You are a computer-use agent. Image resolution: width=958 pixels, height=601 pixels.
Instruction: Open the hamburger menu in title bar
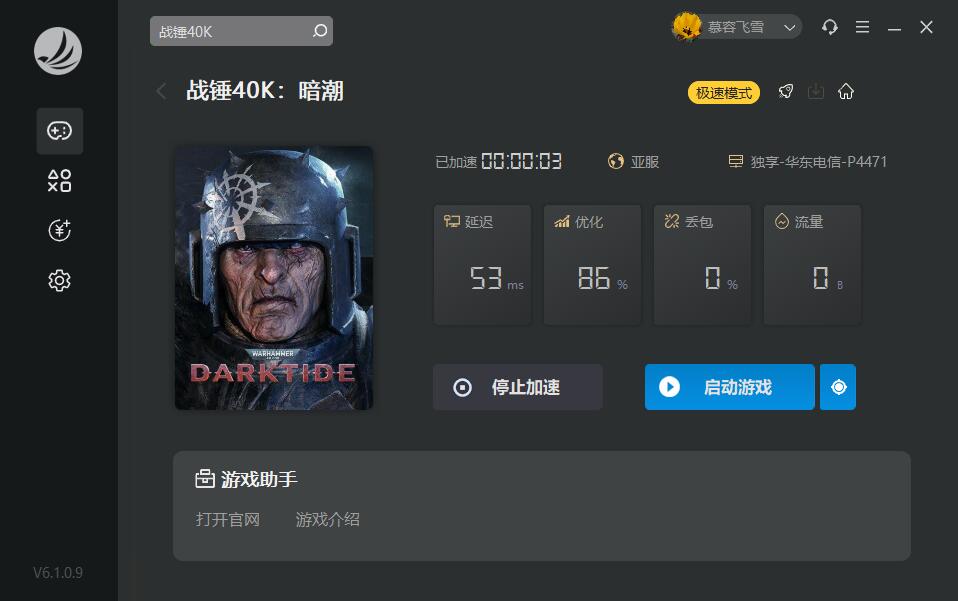862,27
